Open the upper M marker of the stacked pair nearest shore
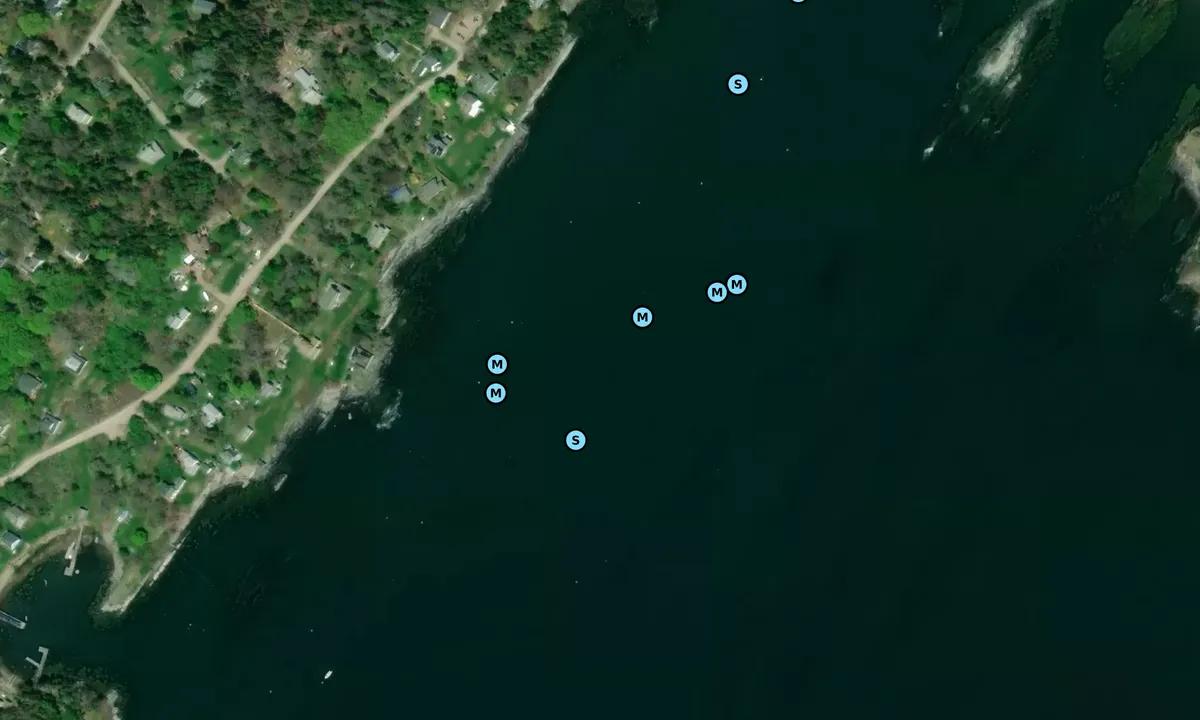 coord(497,364)
